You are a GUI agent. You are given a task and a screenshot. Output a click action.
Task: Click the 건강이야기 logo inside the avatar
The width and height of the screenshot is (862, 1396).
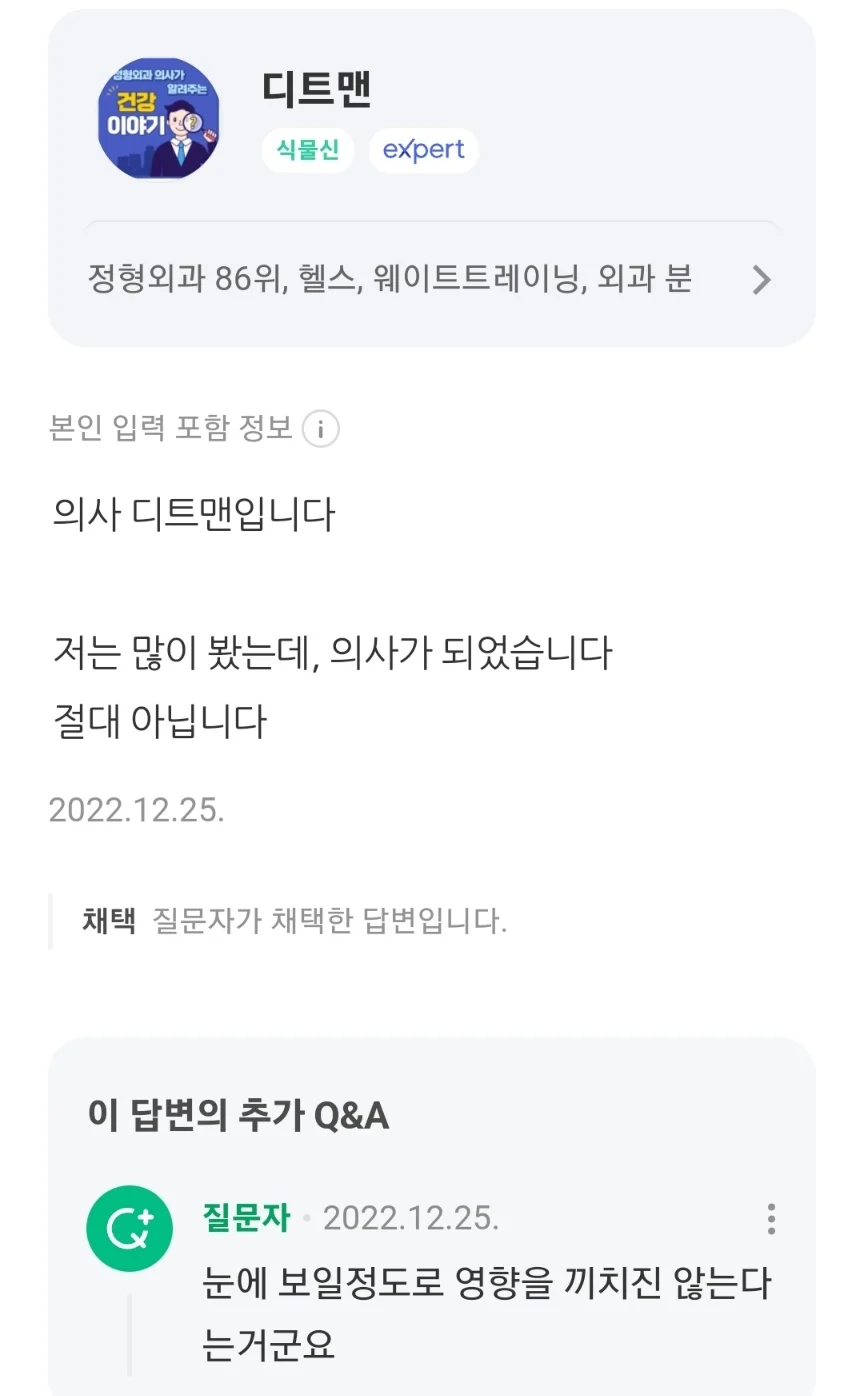(x=158, y=110)
